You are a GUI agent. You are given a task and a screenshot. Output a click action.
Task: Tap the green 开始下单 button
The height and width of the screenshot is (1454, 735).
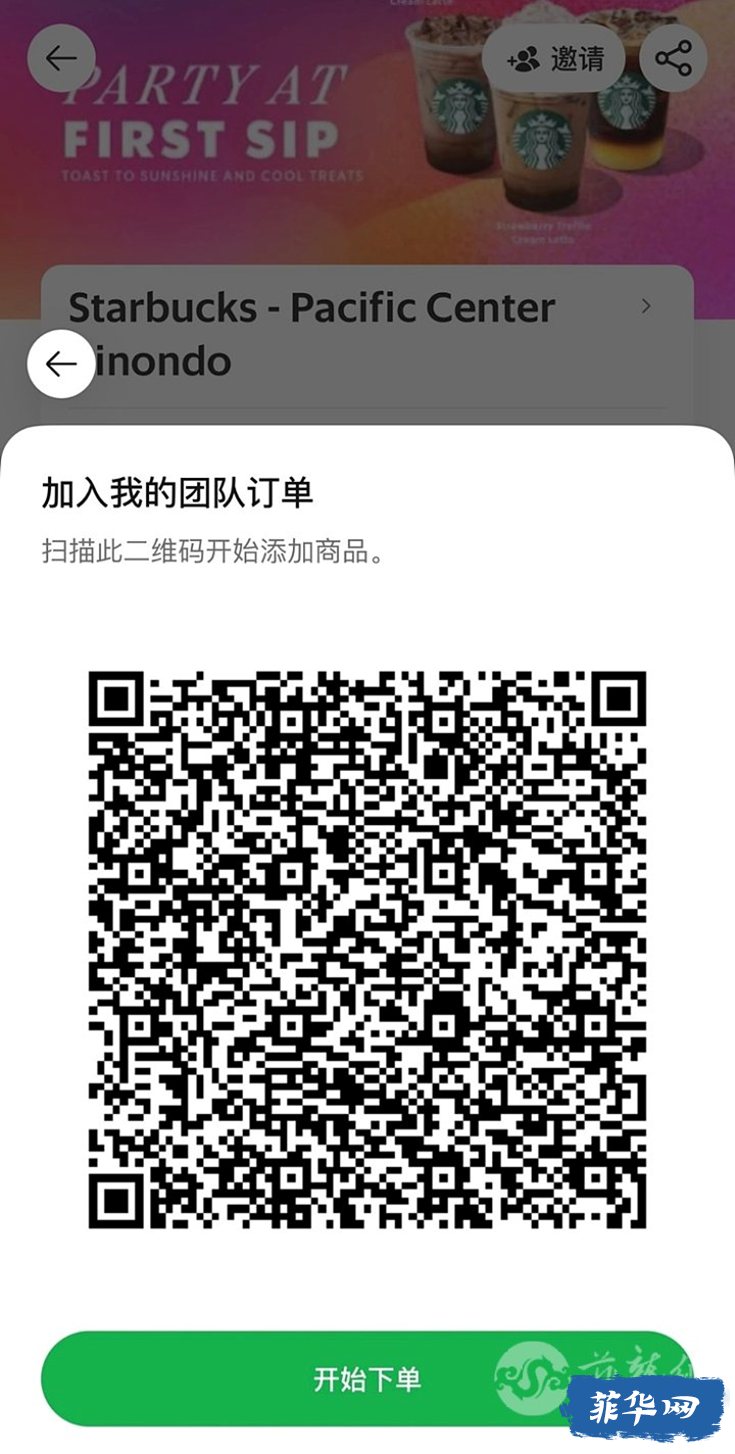(367, 1379)
